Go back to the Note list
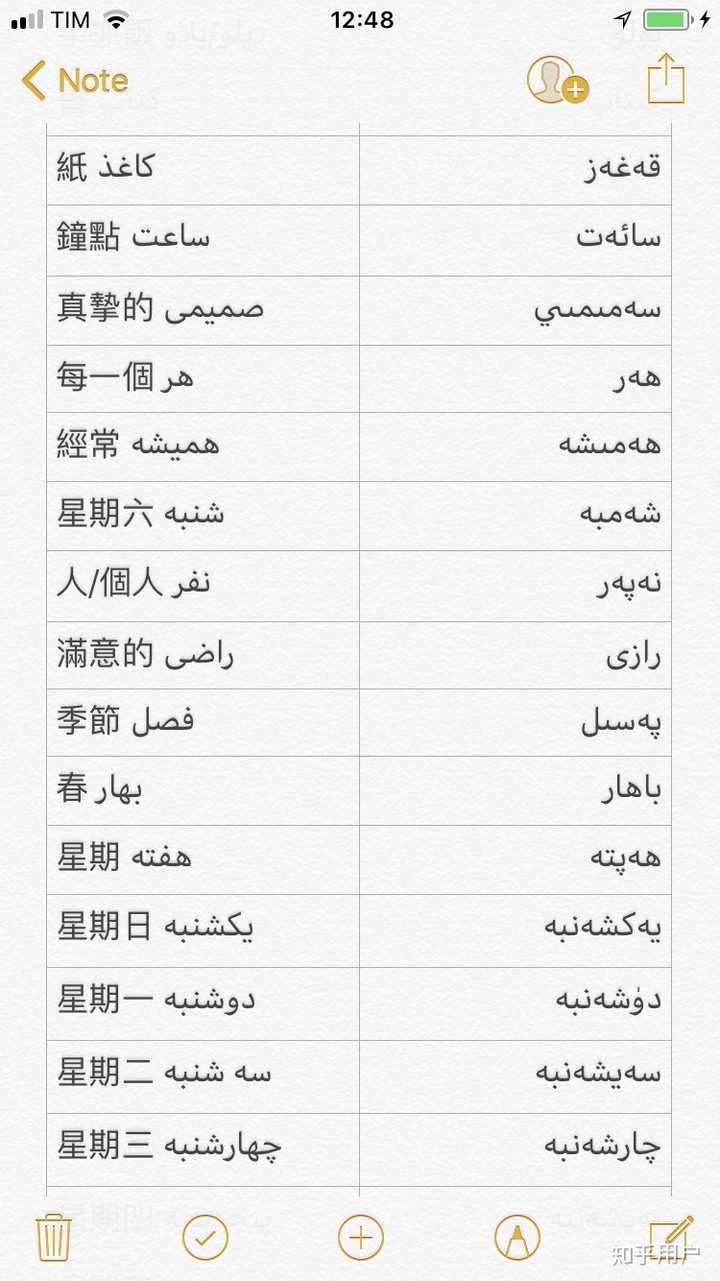Viewport: 720px width, 1281px height. coord(75,81)
